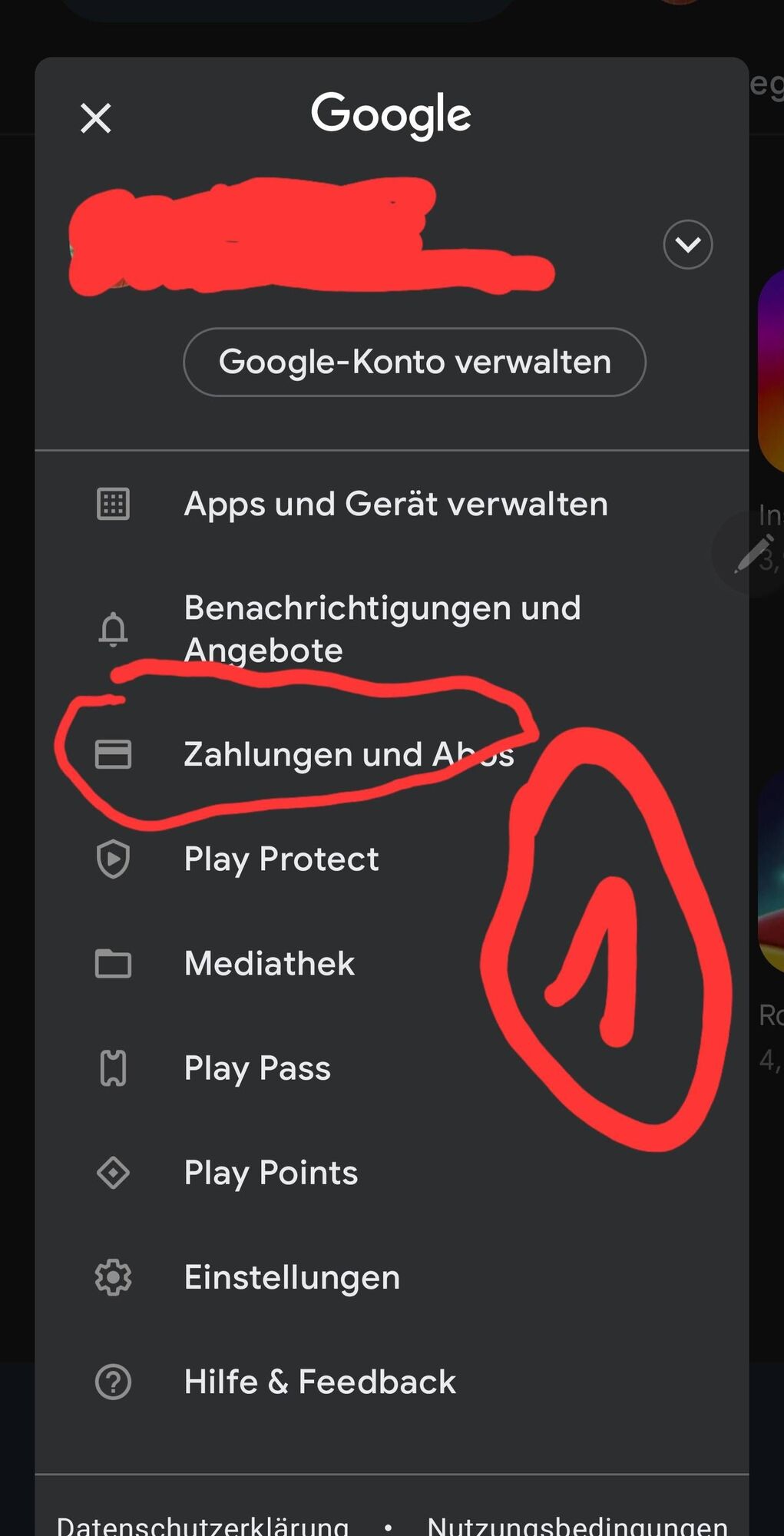The image size is (784, 1536).
Task: Open Zahlungen und Abos
Action: click(x=349, y=754)
